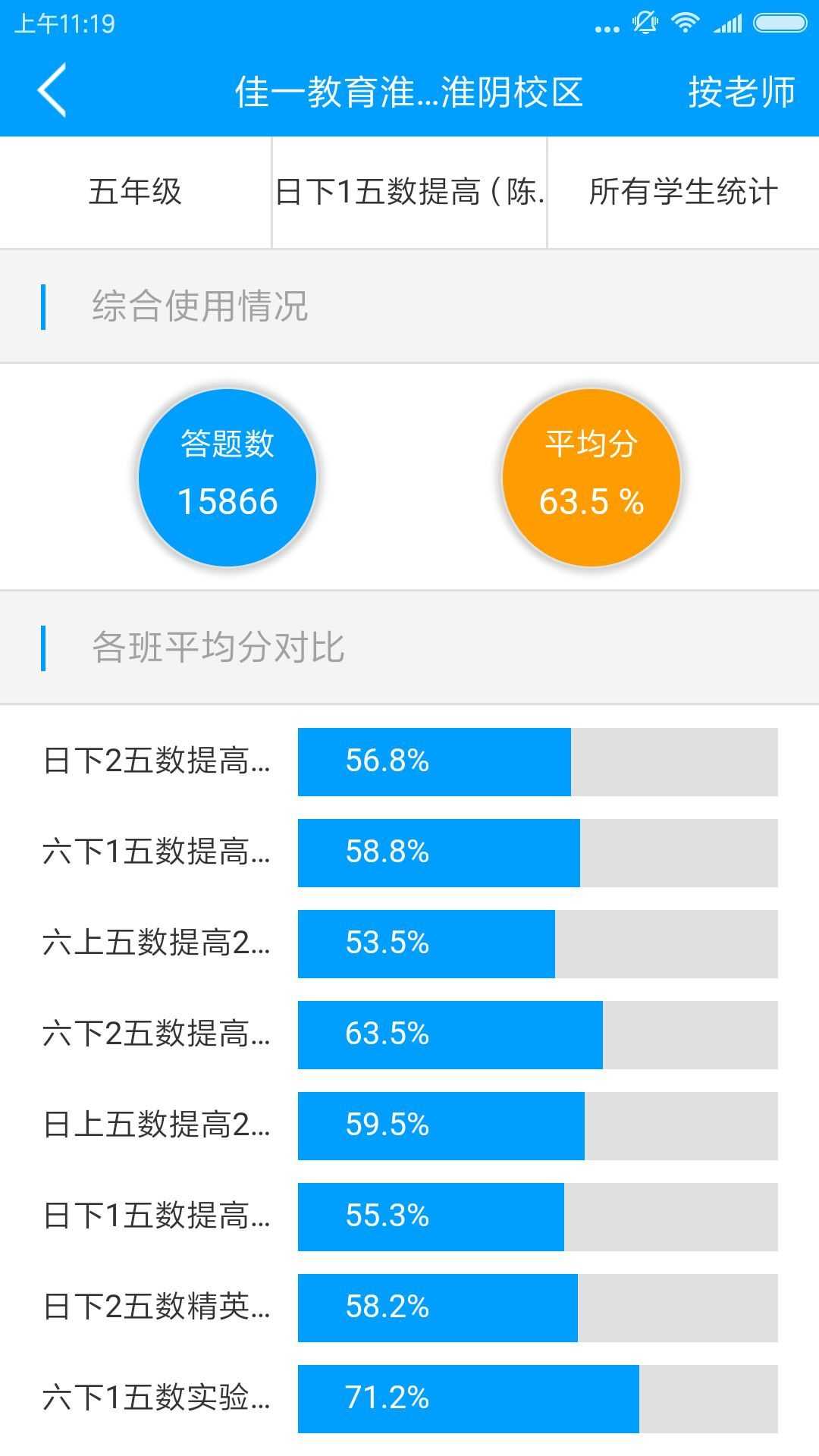Open the 所有学生统计 student selector
Viewport: 819px width, 1456px height.
coord(682,192)
